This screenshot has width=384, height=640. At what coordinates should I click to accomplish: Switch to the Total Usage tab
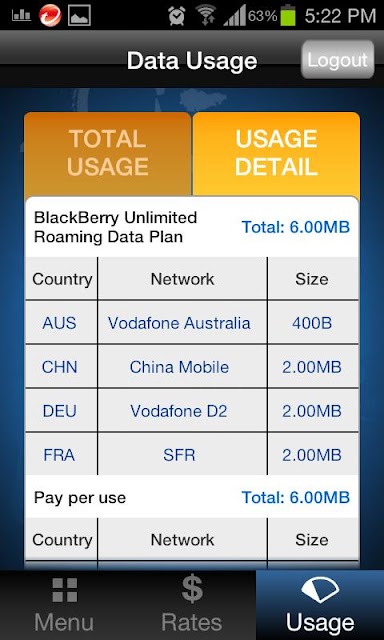[107, 154]
